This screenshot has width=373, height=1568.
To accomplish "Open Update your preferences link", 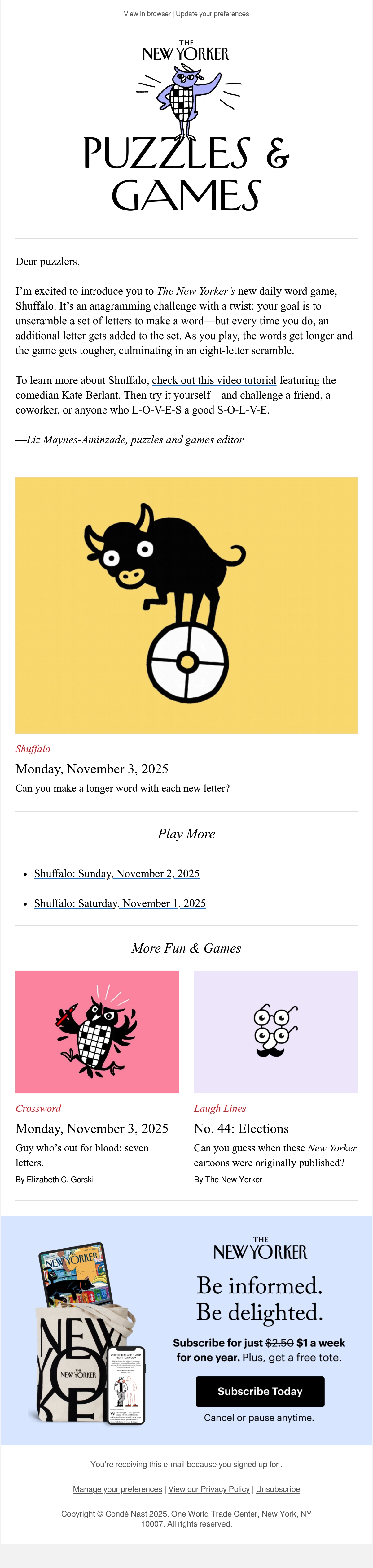I will tap(212, 14).
